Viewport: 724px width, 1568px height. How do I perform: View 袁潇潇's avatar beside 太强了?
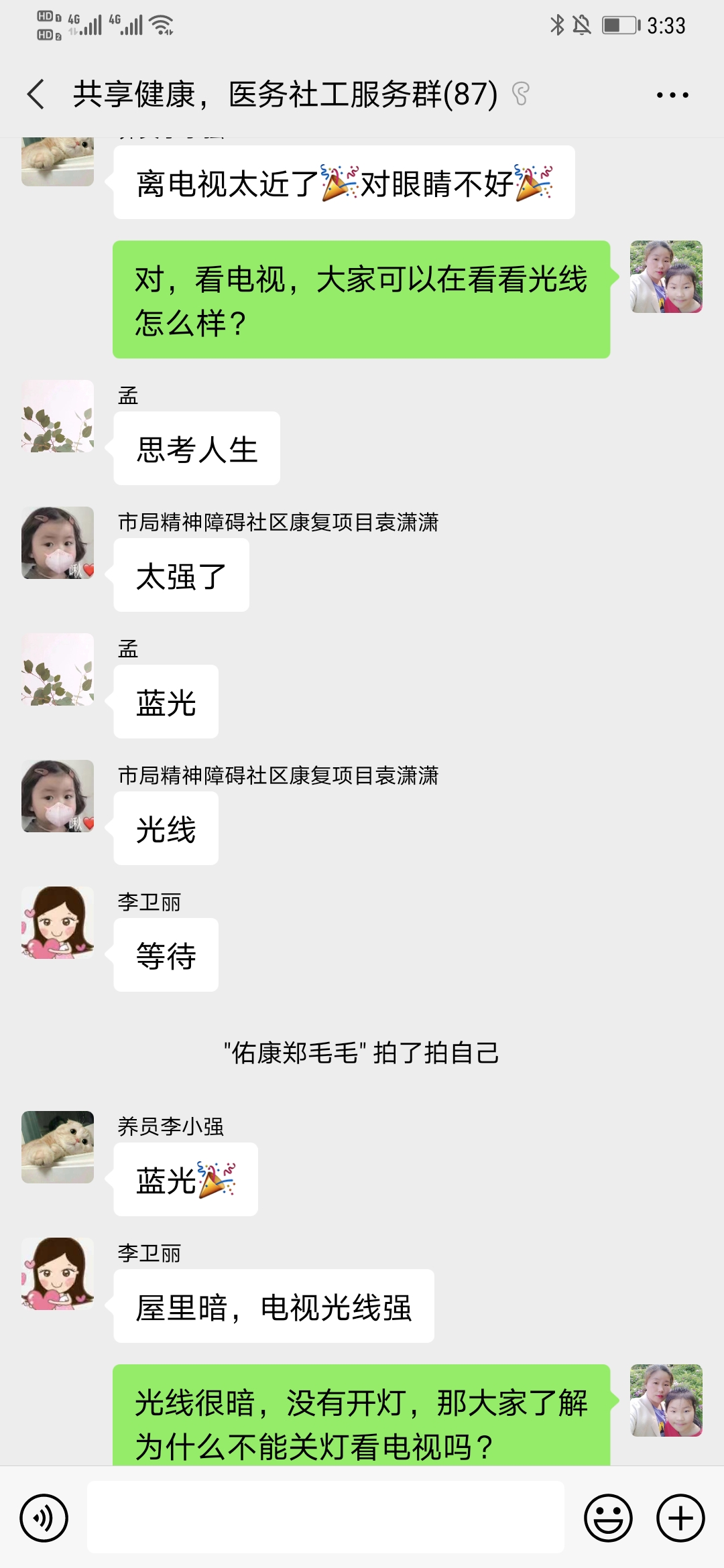point(58,543)
